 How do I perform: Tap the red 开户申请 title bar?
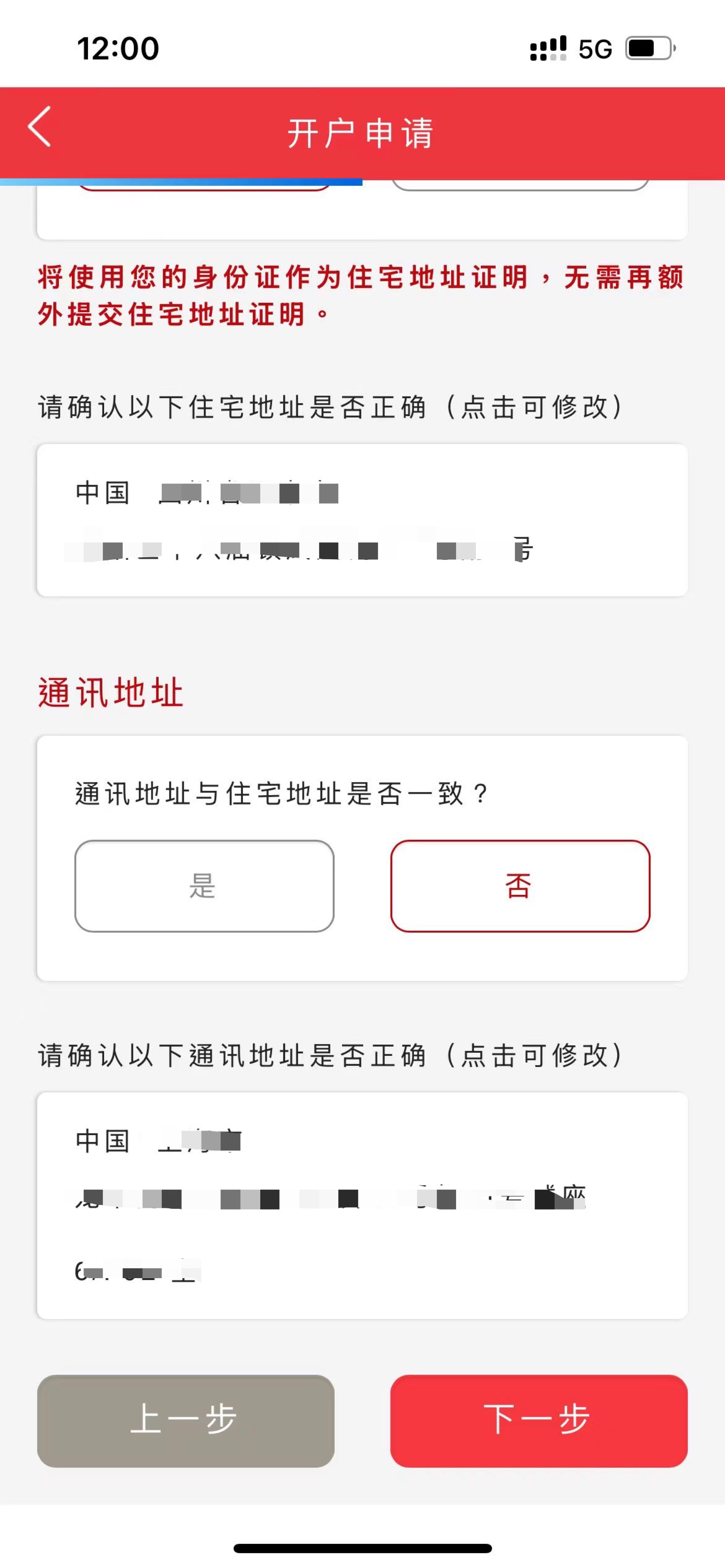click(x=362, y=133)
